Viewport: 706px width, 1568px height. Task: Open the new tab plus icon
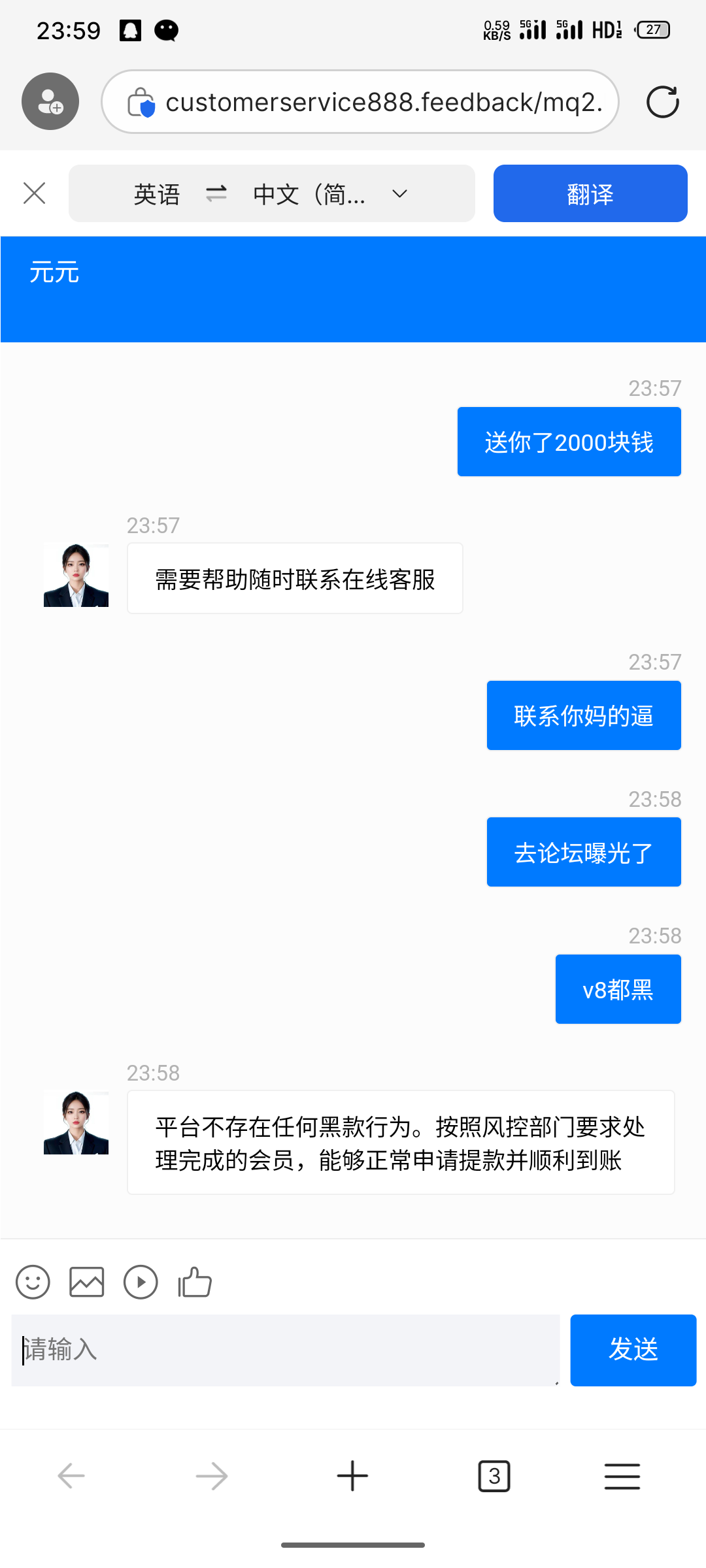(x=352, y=1475)
